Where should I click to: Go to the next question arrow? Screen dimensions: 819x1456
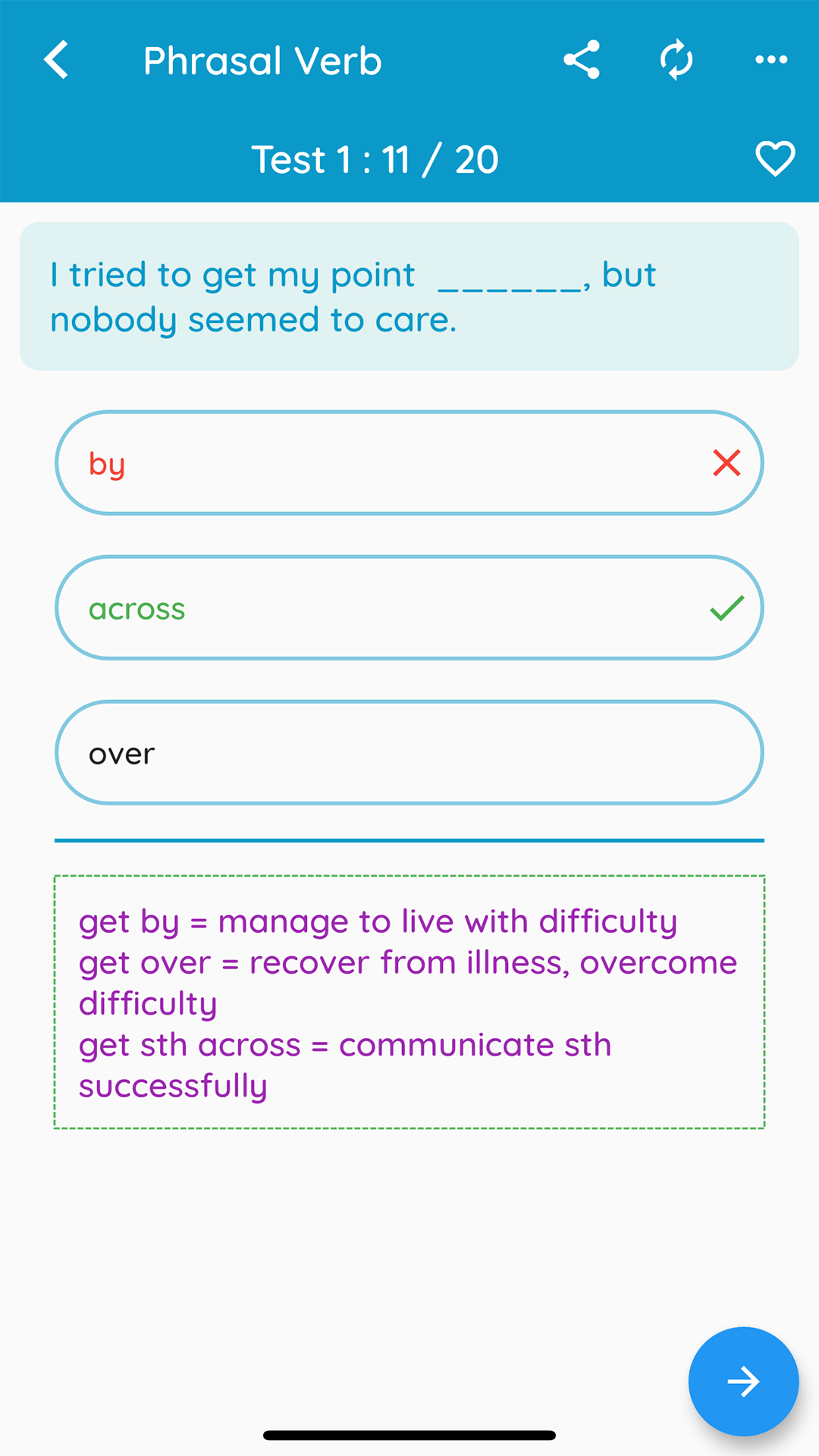pos(743,1382)
